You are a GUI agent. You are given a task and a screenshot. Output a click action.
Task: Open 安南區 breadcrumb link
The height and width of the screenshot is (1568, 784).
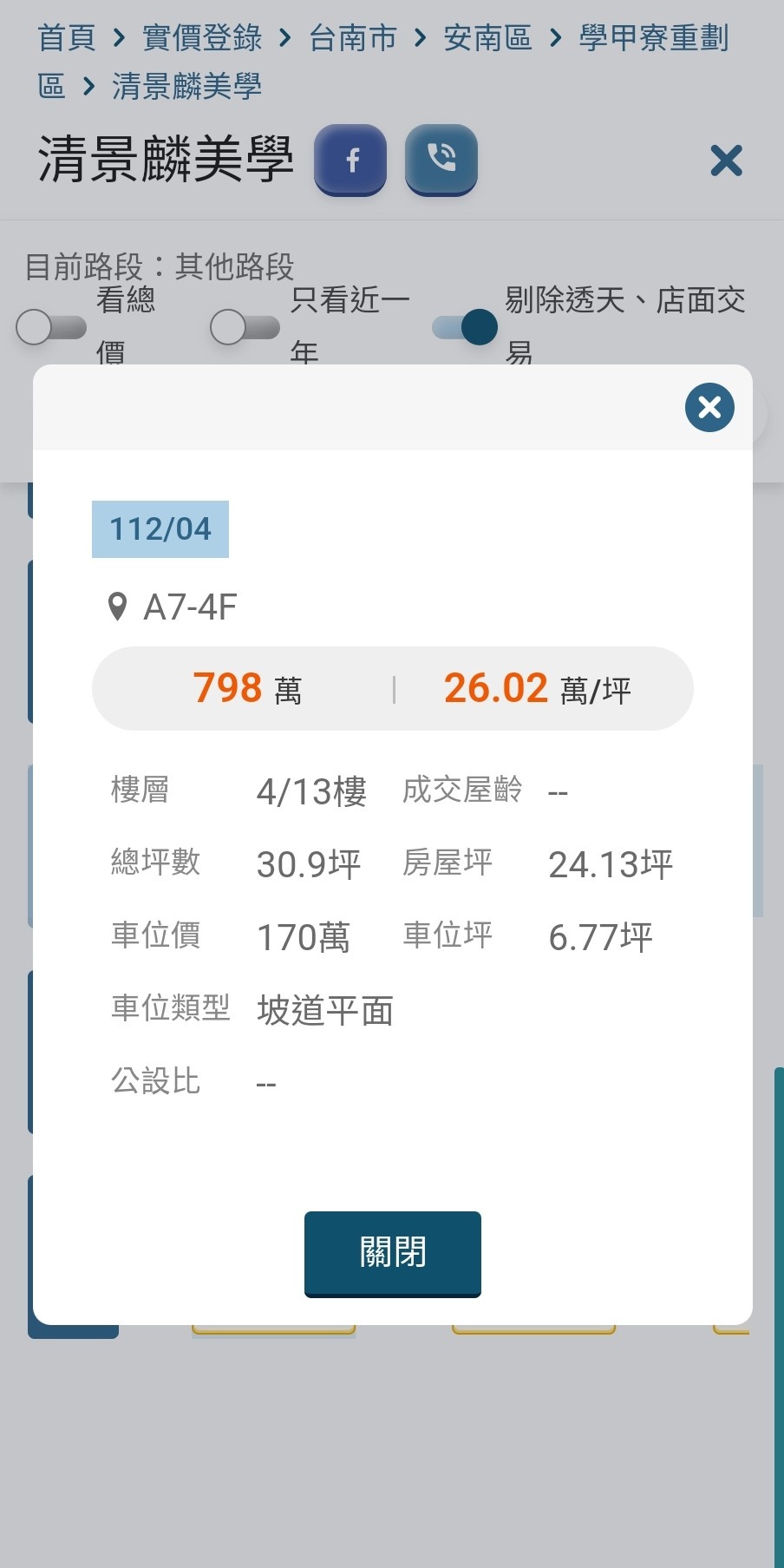pyautogui.click(x=487, y=38)
